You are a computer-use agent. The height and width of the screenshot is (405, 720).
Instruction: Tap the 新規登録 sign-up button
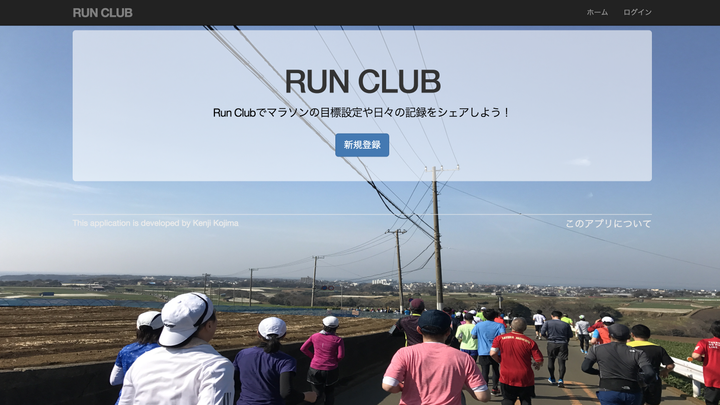point(362,145)
